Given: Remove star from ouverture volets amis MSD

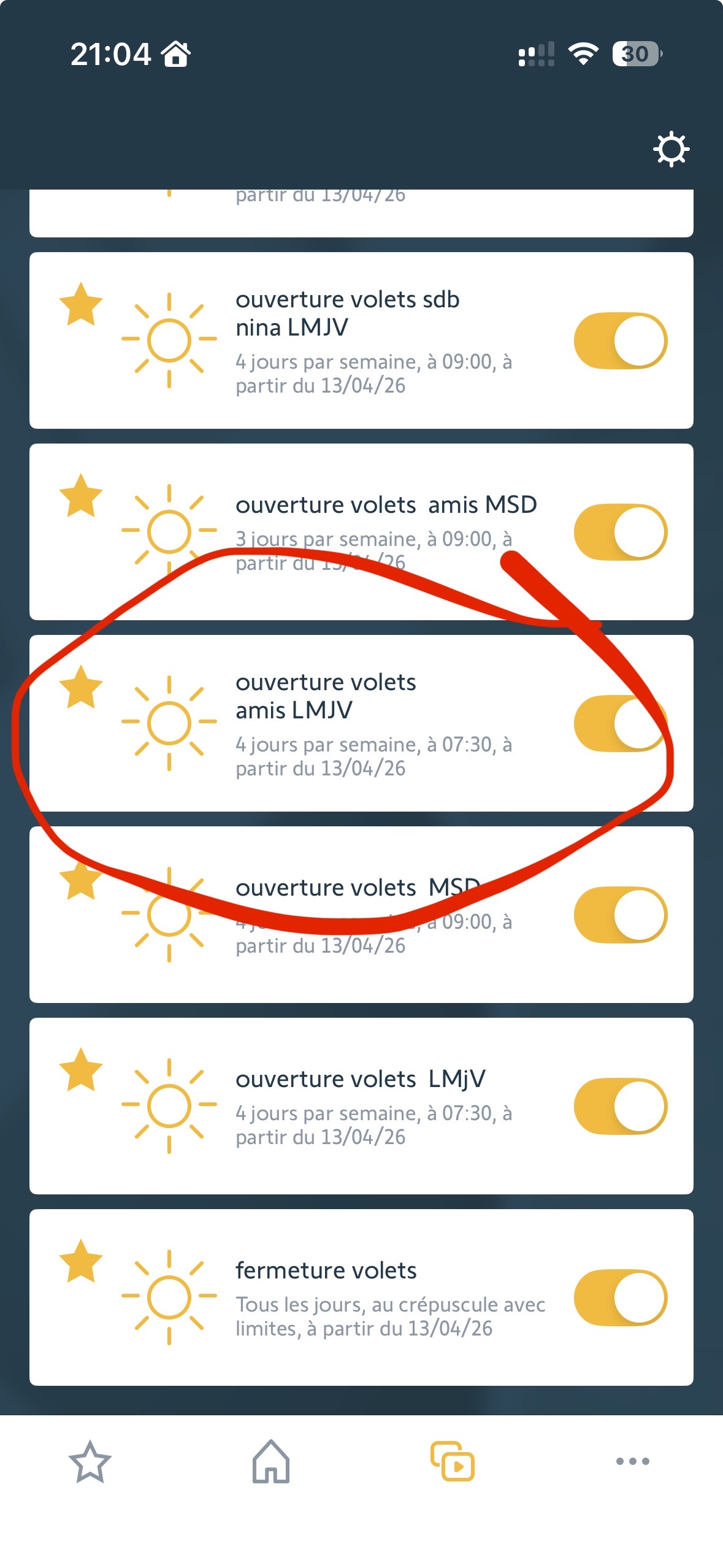Looking at the screenshot, I should click(x=80, y=496).
